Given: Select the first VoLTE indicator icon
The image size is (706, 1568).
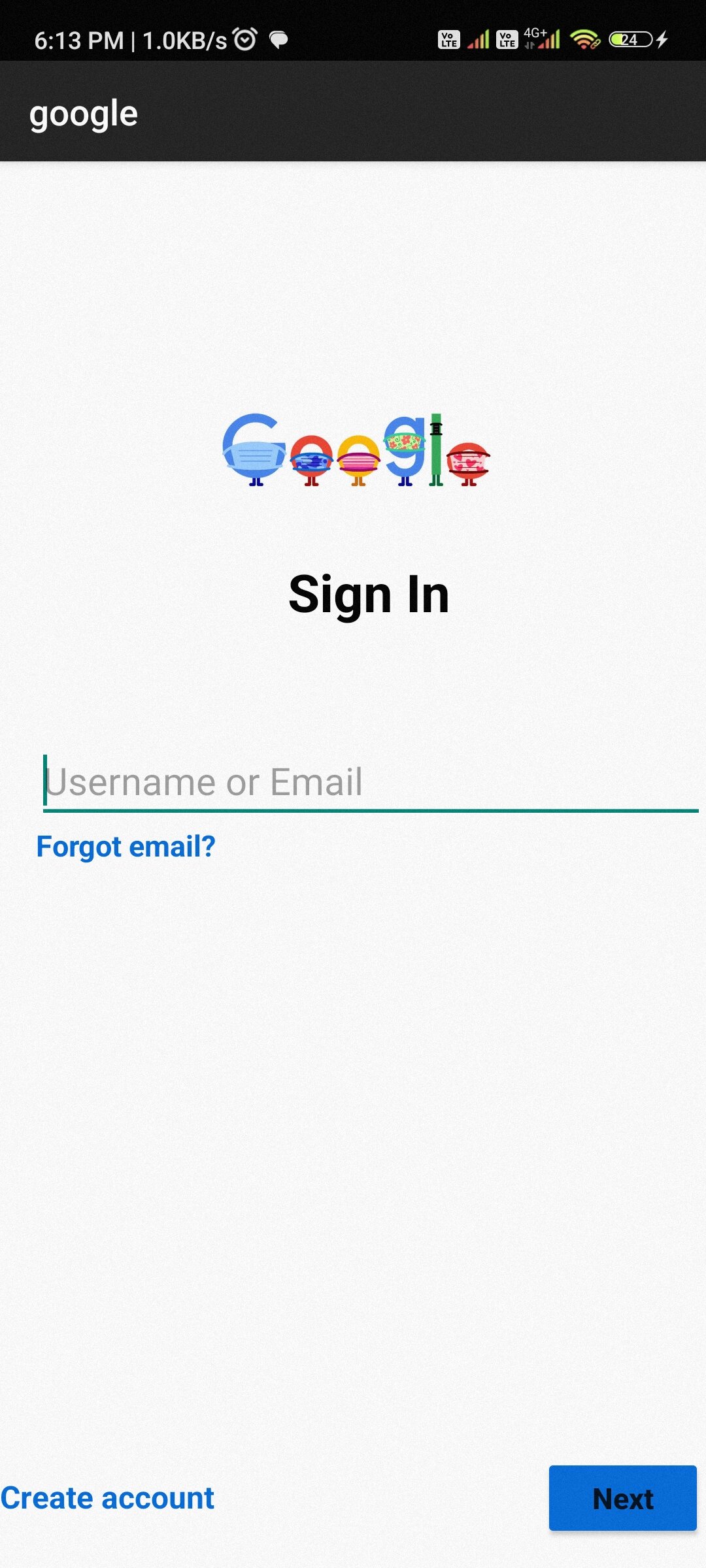Looking at the screenshot, I should click(448, 41).
